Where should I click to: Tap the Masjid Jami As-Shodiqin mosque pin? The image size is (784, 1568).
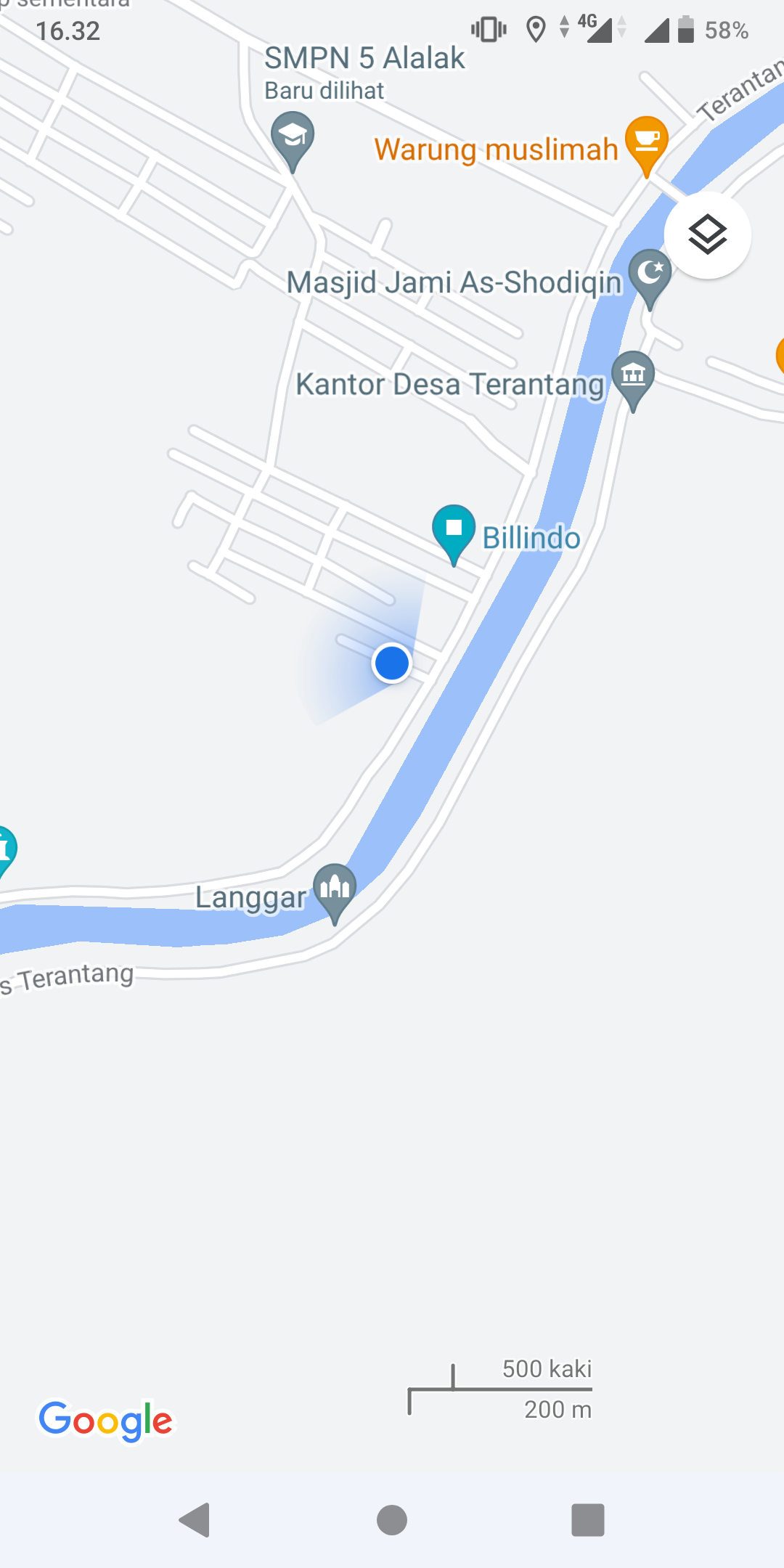(650, 274)
